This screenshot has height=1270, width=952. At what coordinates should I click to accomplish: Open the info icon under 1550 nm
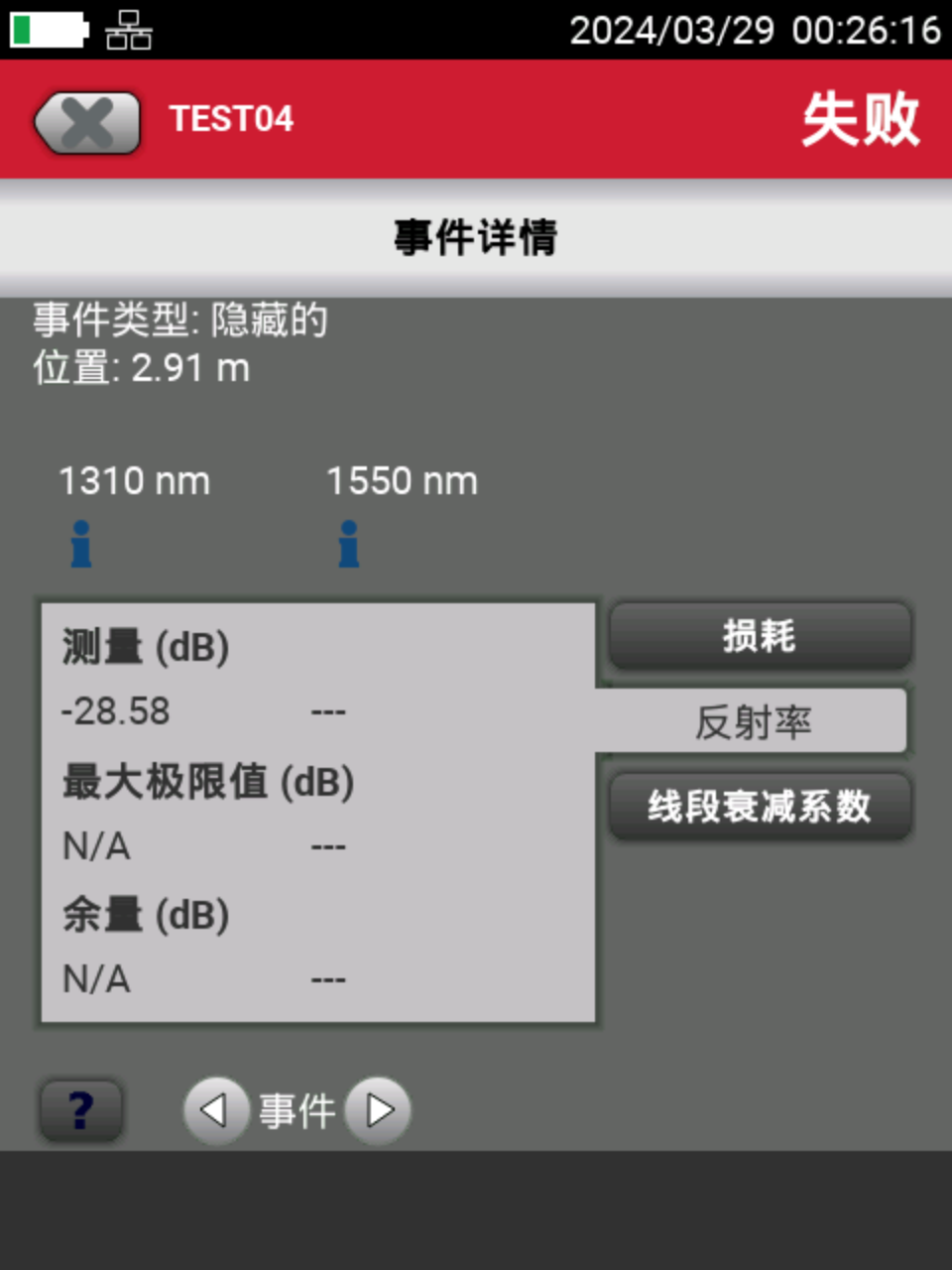click(x=348, y=544)
